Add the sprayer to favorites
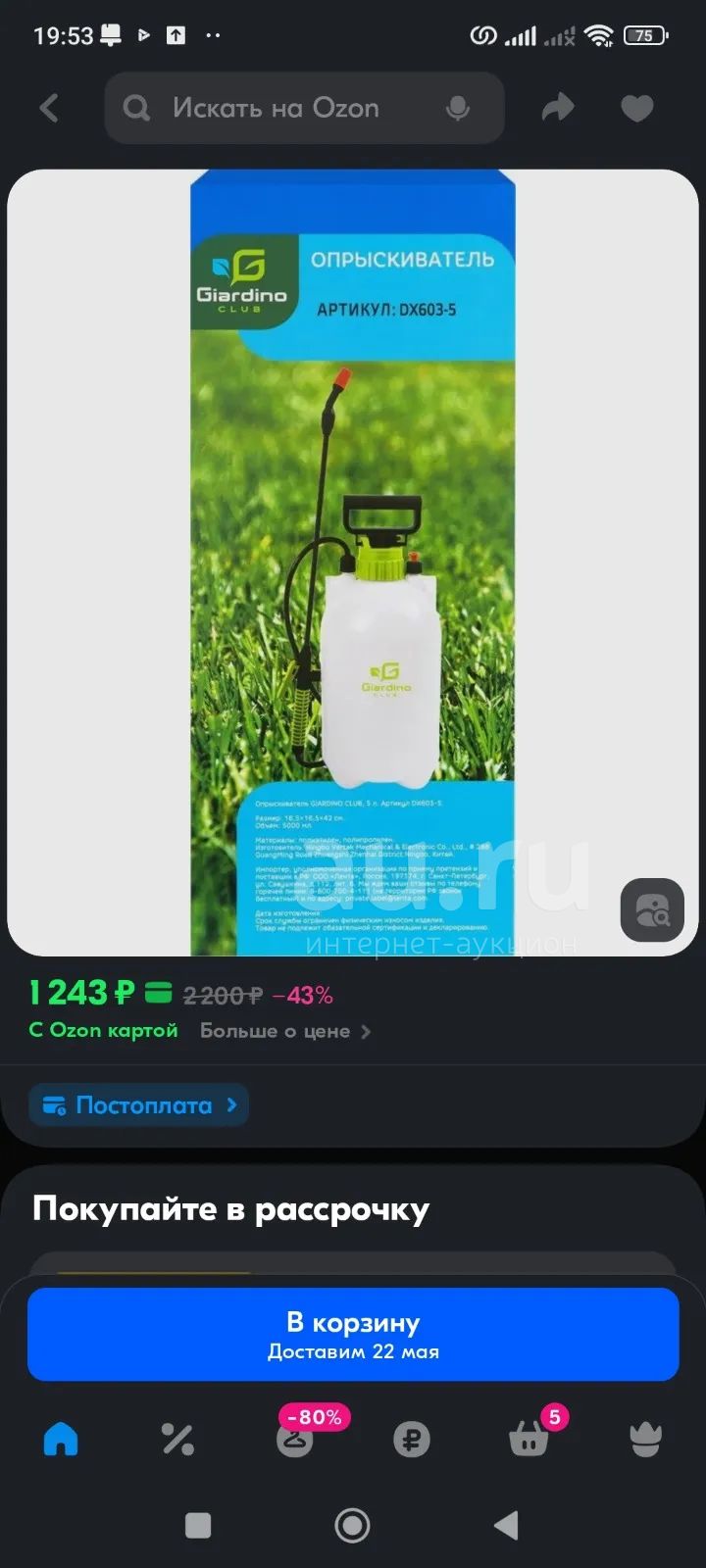The image size is (706, 1568). (637, 108)
